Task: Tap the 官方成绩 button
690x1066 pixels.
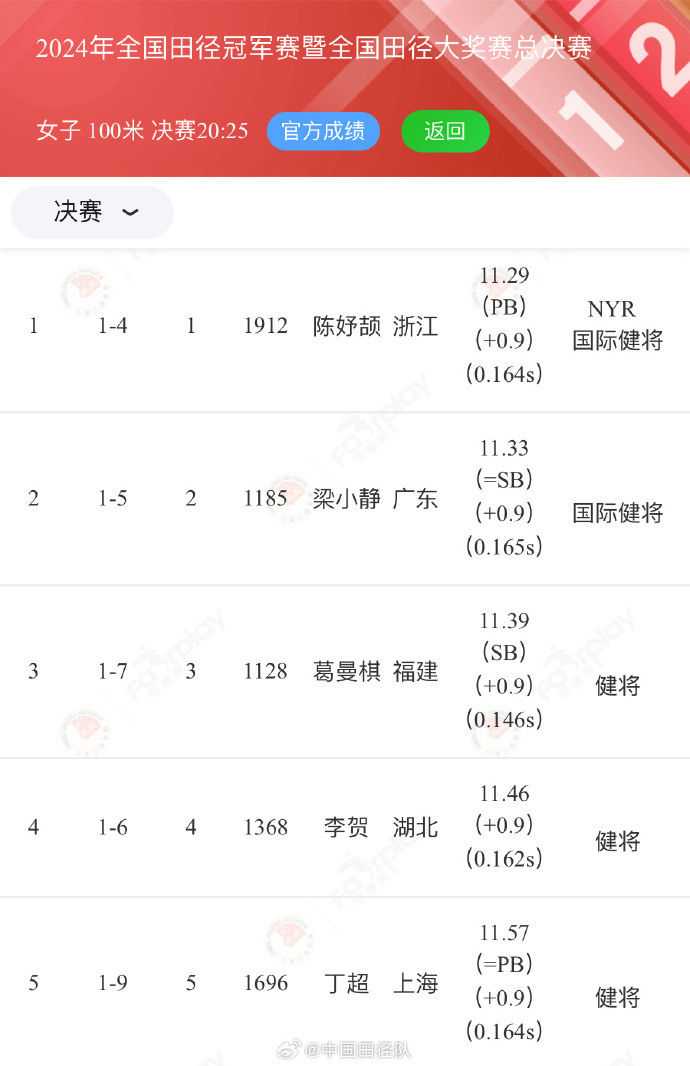Action: 323,131
